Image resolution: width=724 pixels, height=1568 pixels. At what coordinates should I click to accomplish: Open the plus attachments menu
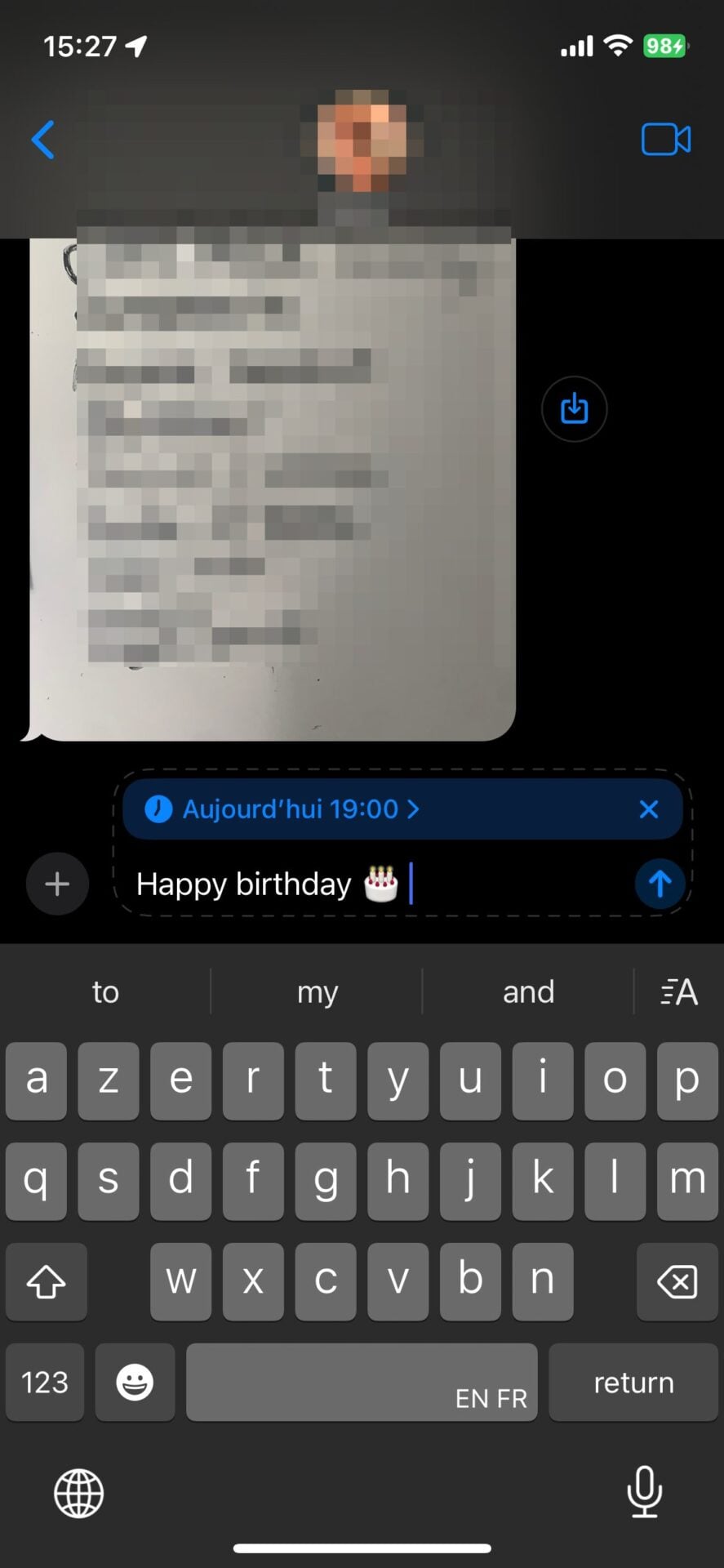tap(57, 884)
